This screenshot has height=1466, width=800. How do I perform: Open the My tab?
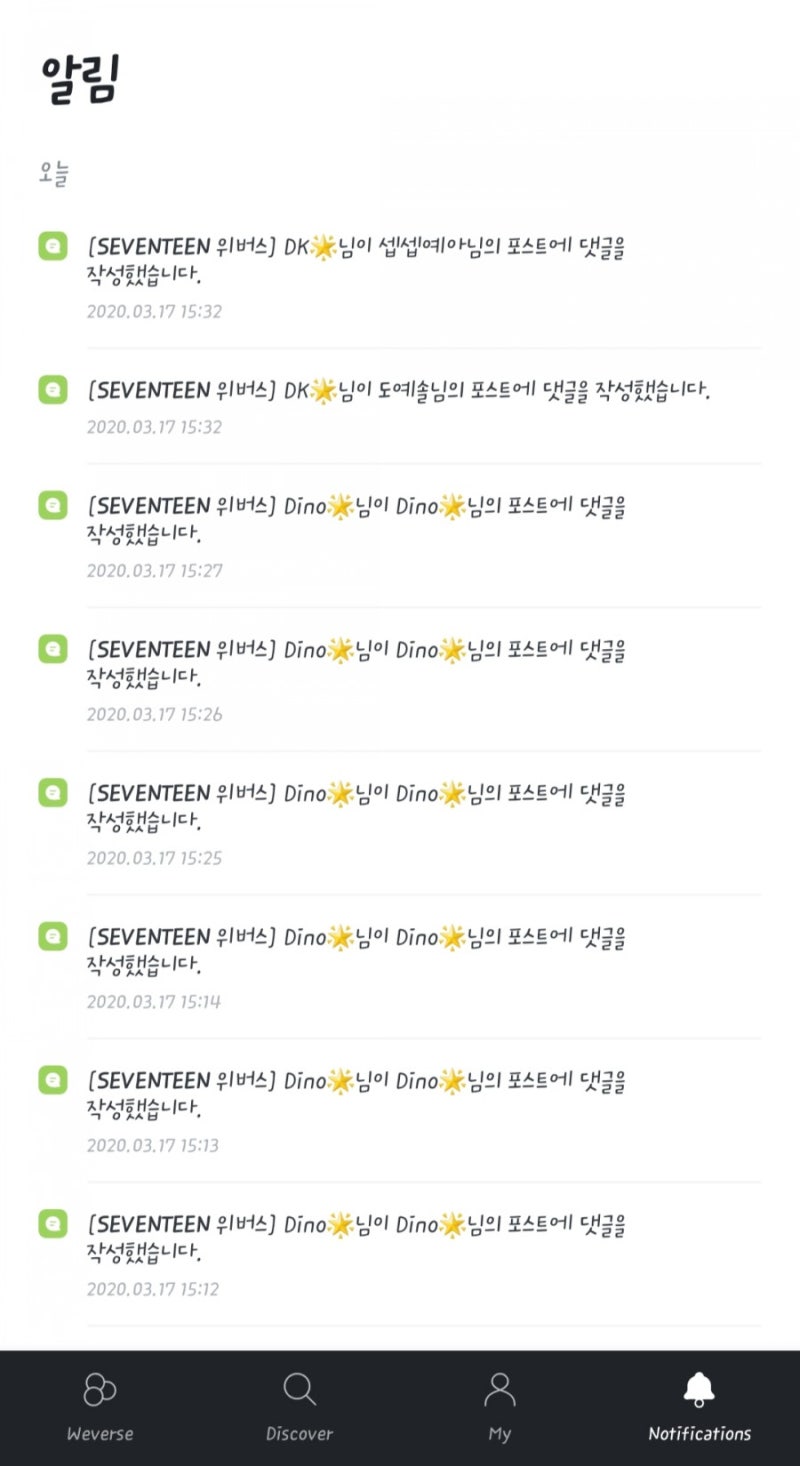[x=500, y=1408]
